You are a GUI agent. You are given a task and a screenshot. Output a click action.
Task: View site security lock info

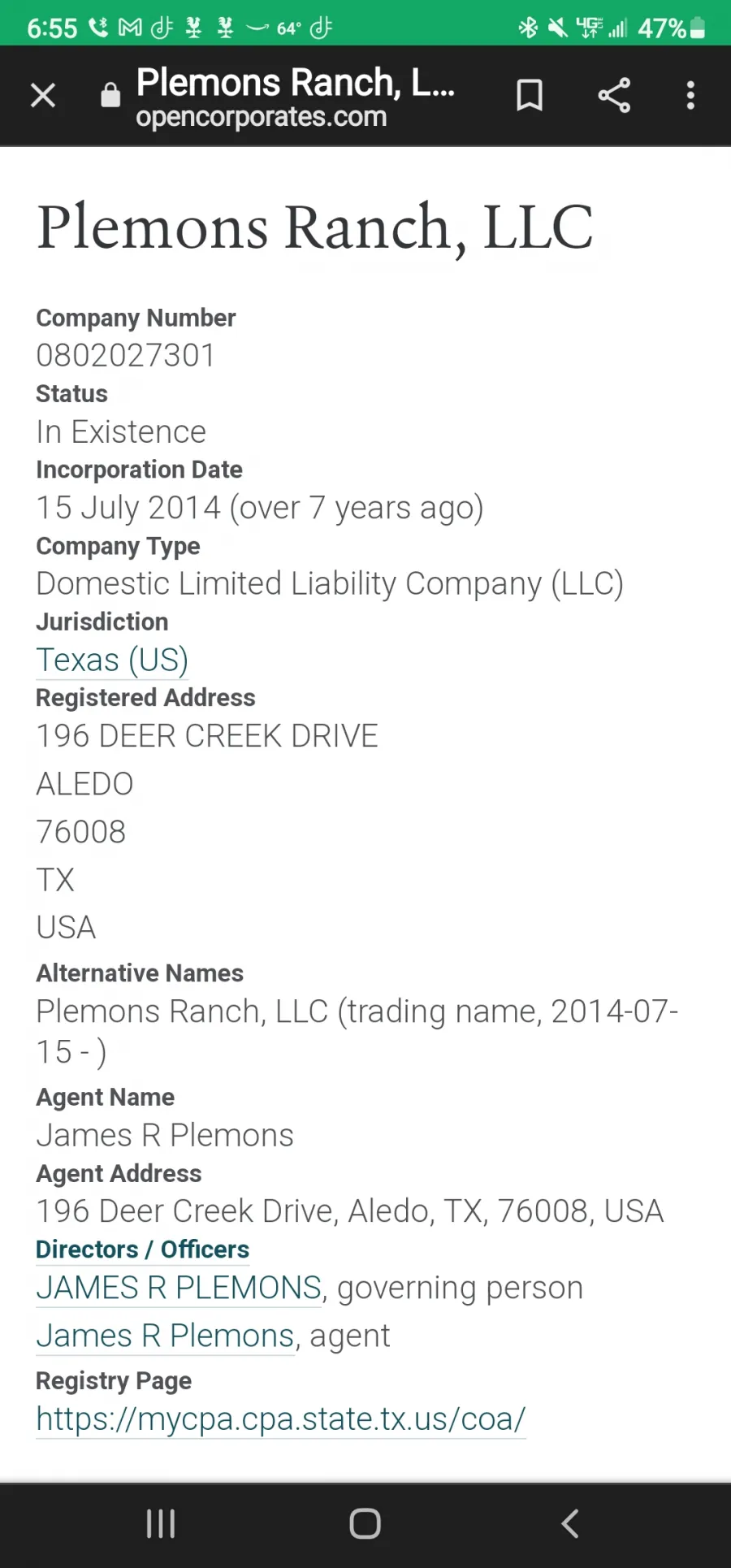(x=110, y=96)
